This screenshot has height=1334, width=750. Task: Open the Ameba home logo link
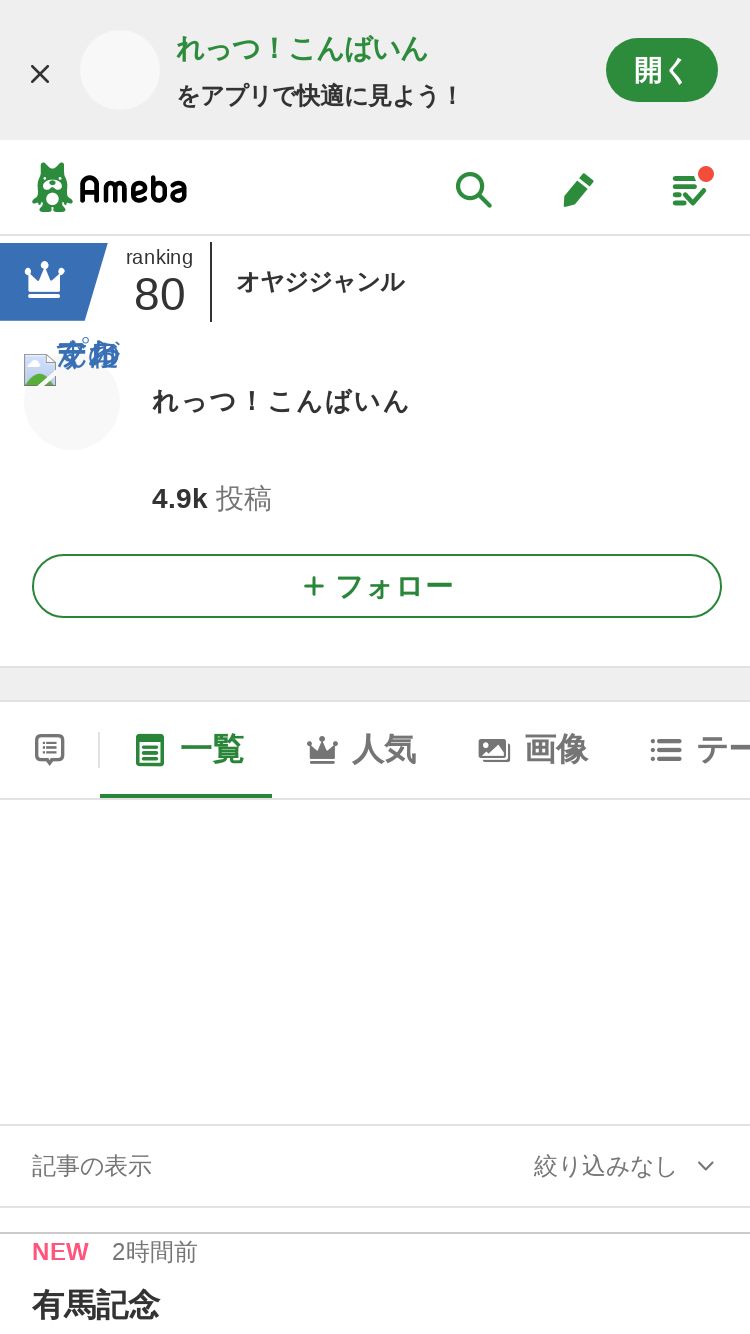coord(110,187)
